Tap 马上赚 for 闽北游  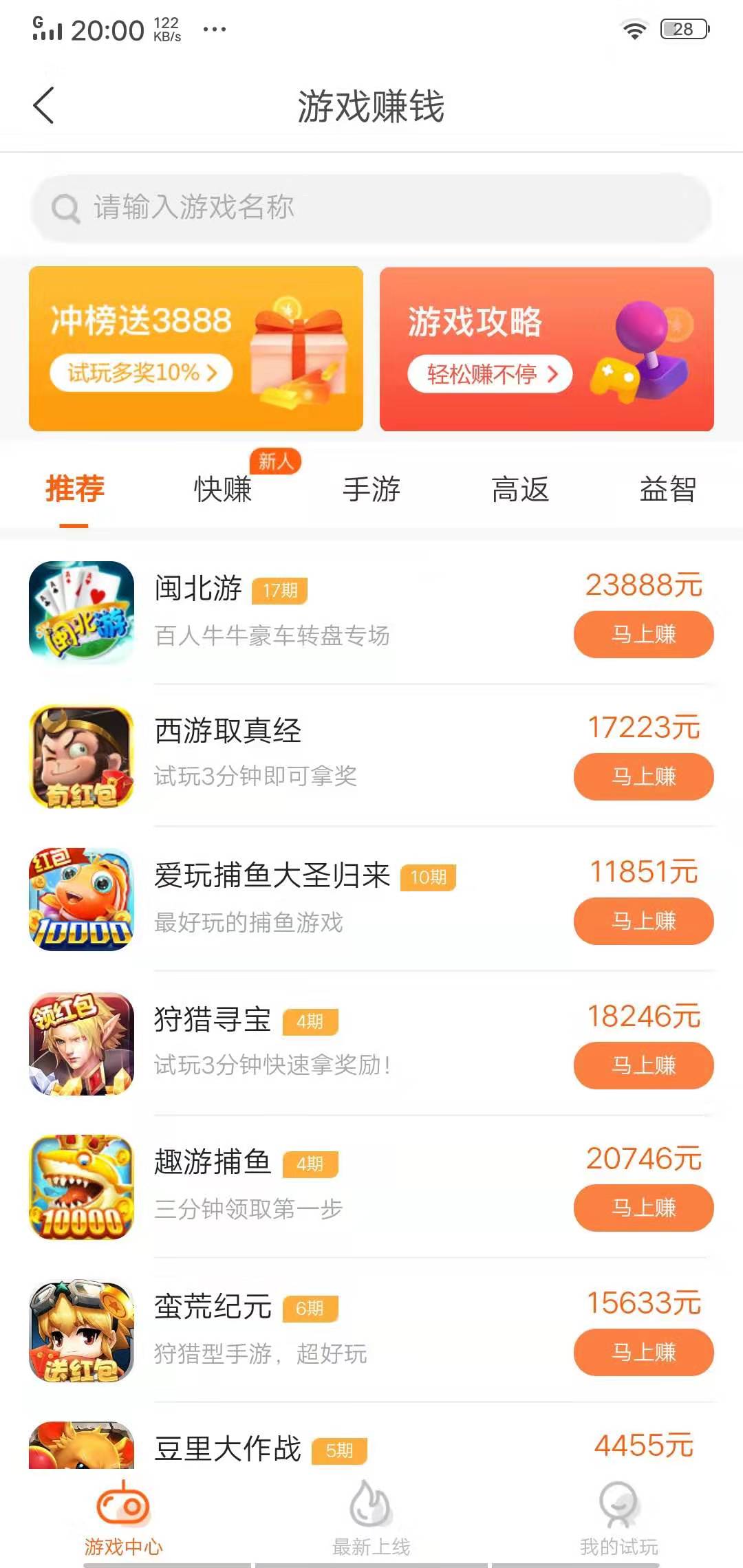[643, 635]
